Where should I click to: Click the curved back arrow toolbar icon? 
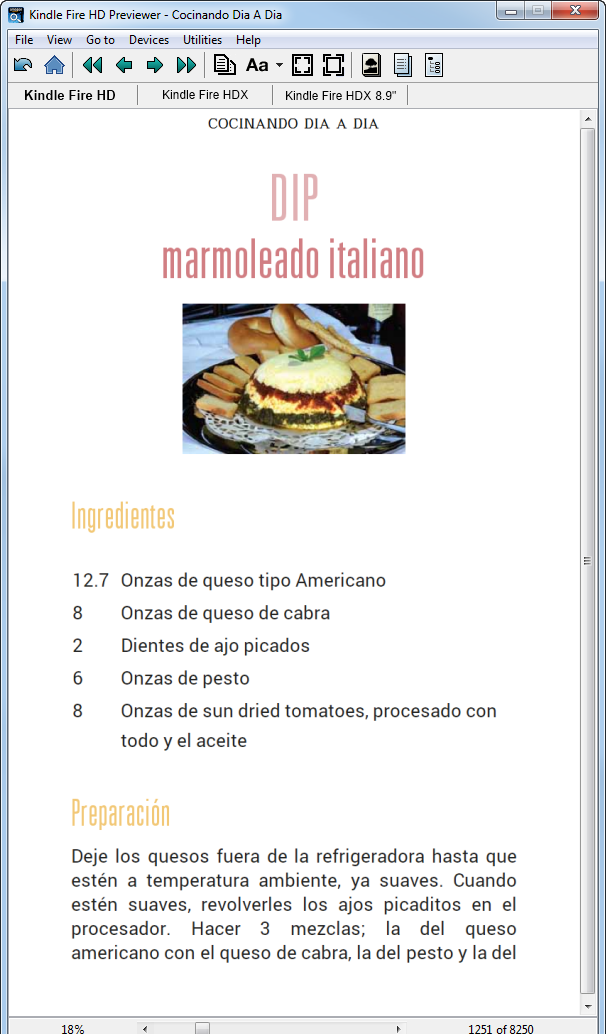click(23, 66)
